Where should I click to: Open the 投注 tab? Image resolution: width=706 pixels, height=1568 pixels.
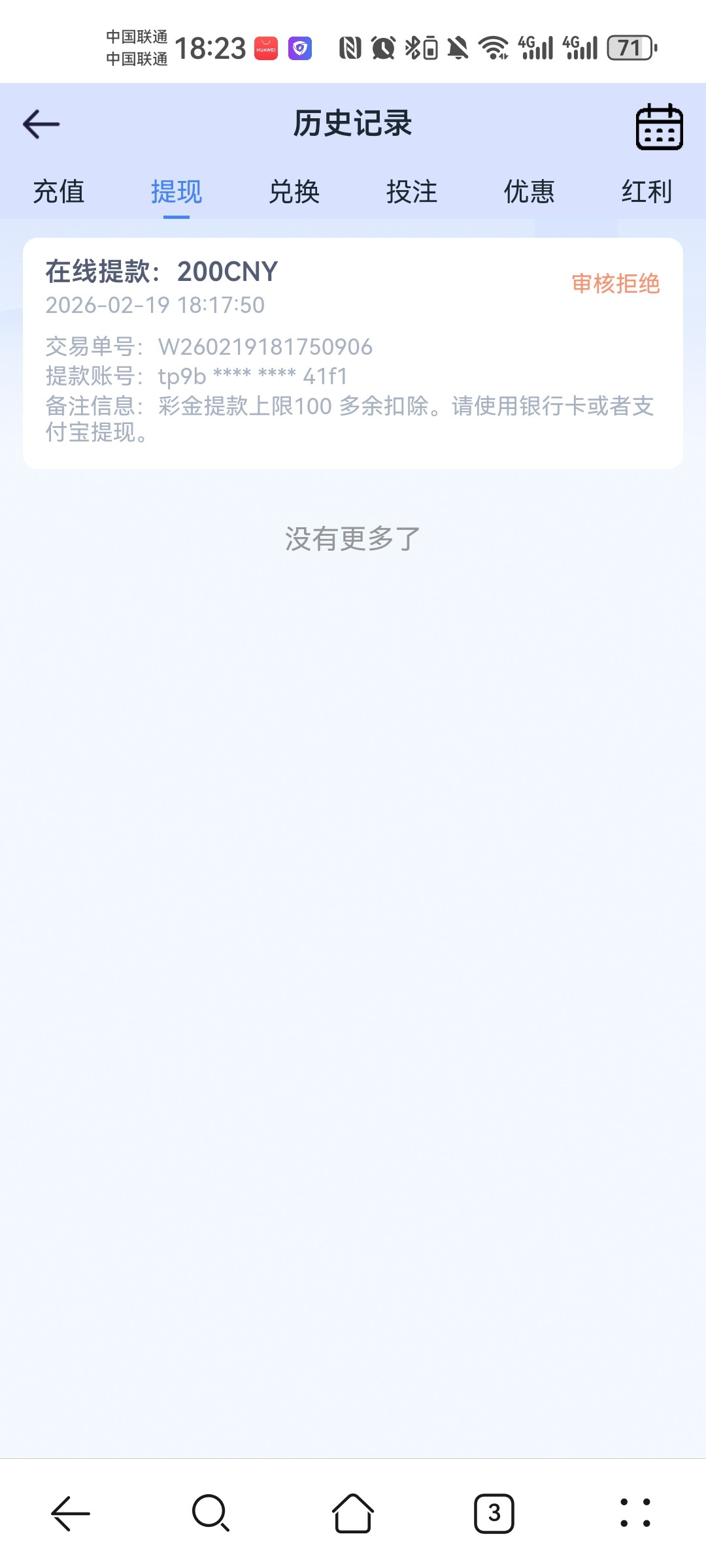pyautogui.click(x=412, y=192)
